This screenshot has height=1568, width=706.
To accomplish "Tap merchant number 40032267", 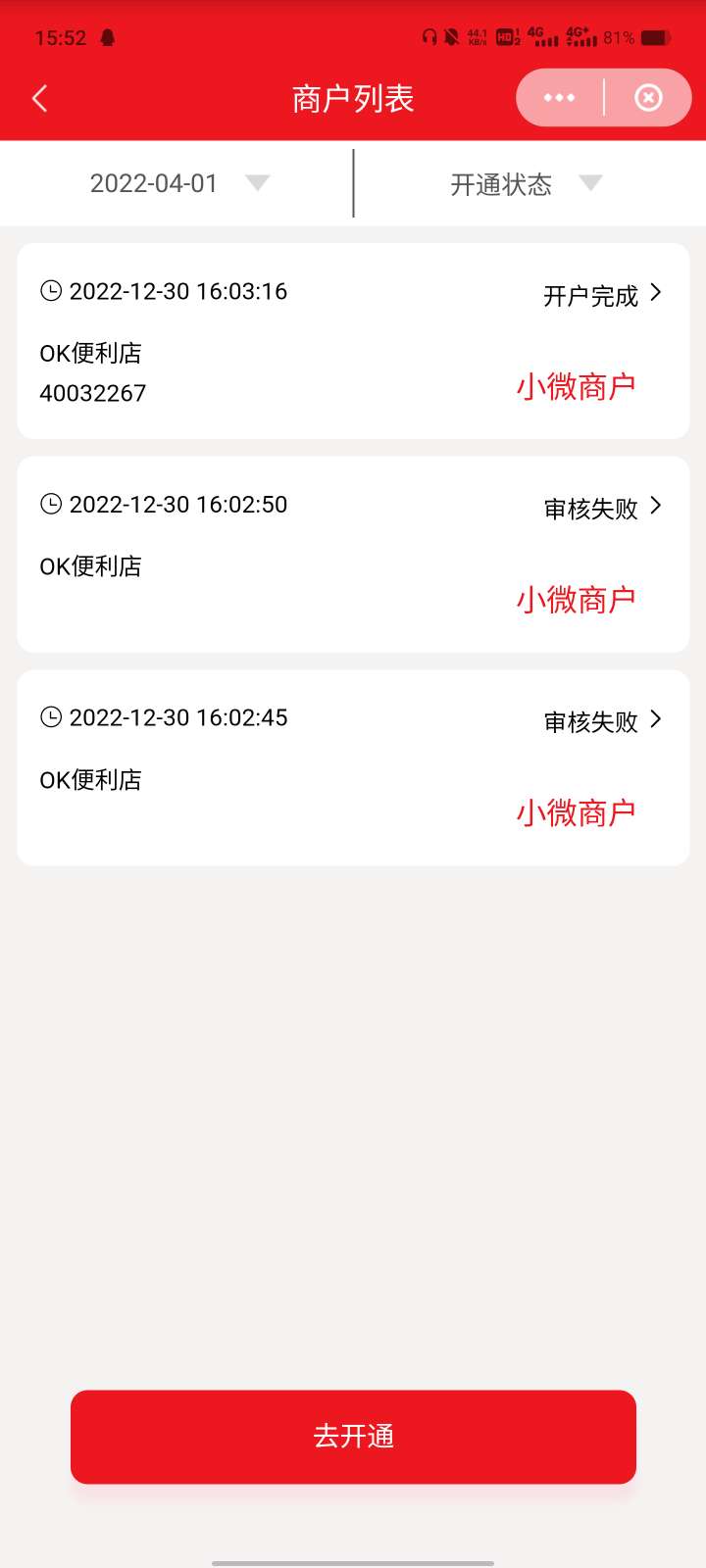I will (93, 393).
